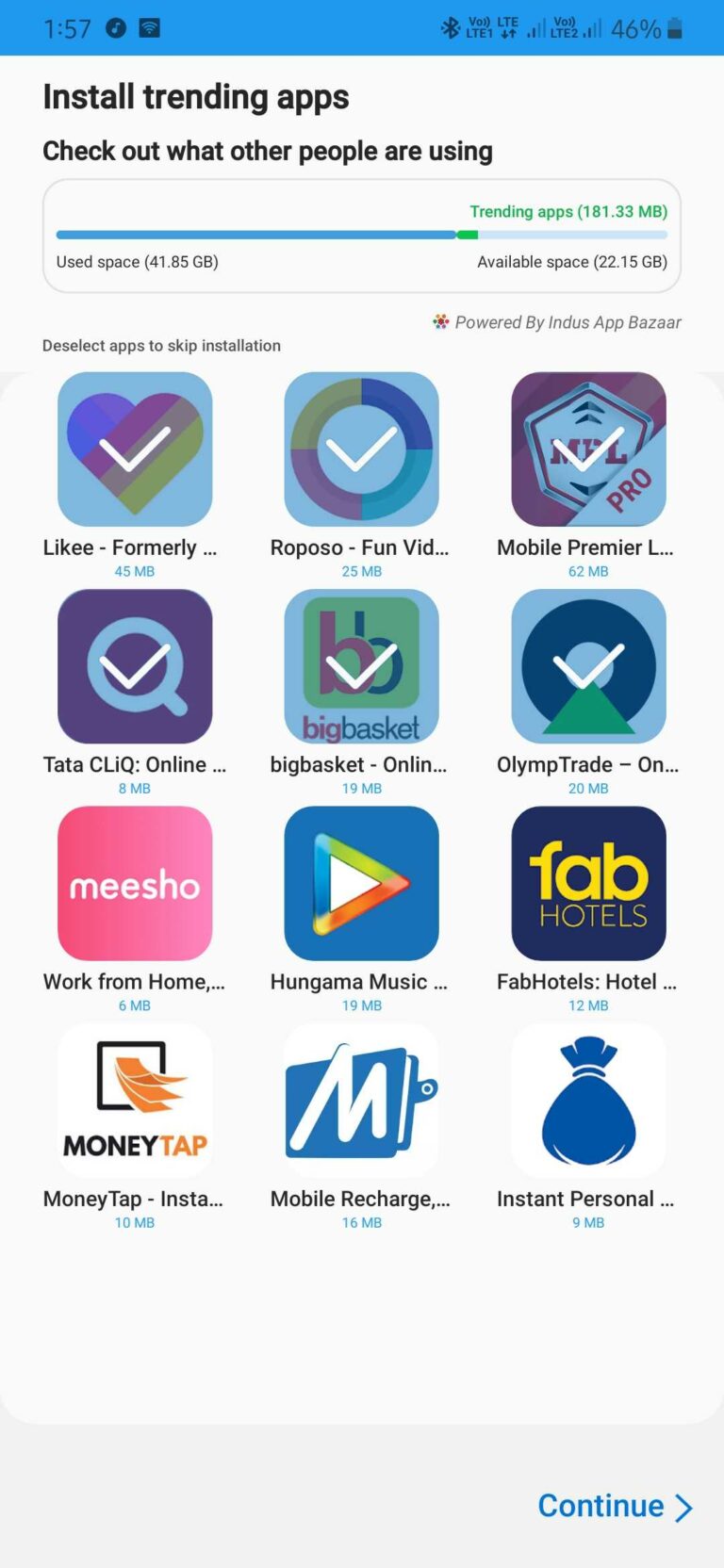Tap Continue to proceed
The height and width of the screenshot is (1568, 724).
614,1506
